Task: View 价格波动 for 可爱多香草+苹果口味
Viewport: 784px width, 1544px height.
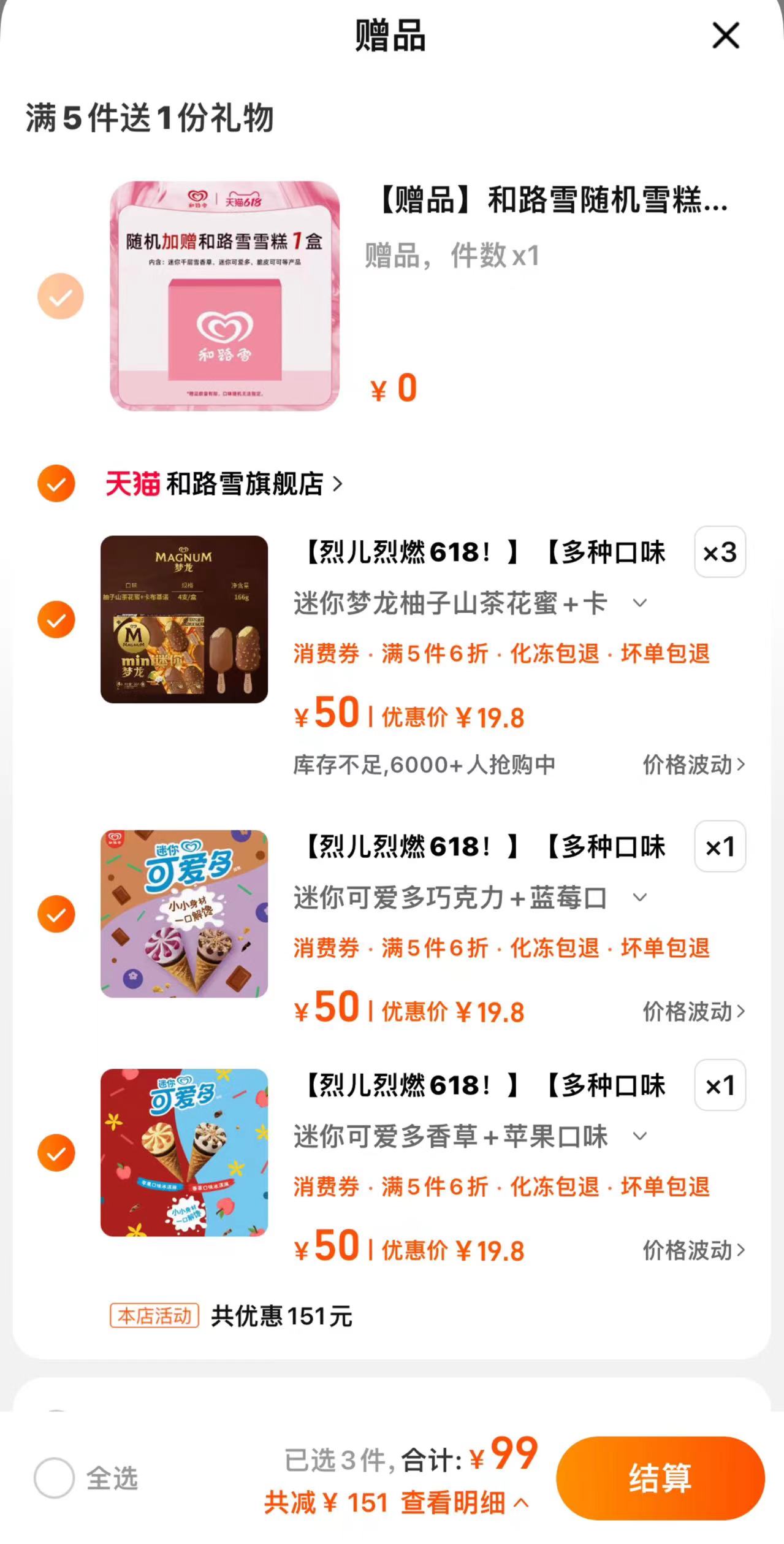Action: 693,1250
